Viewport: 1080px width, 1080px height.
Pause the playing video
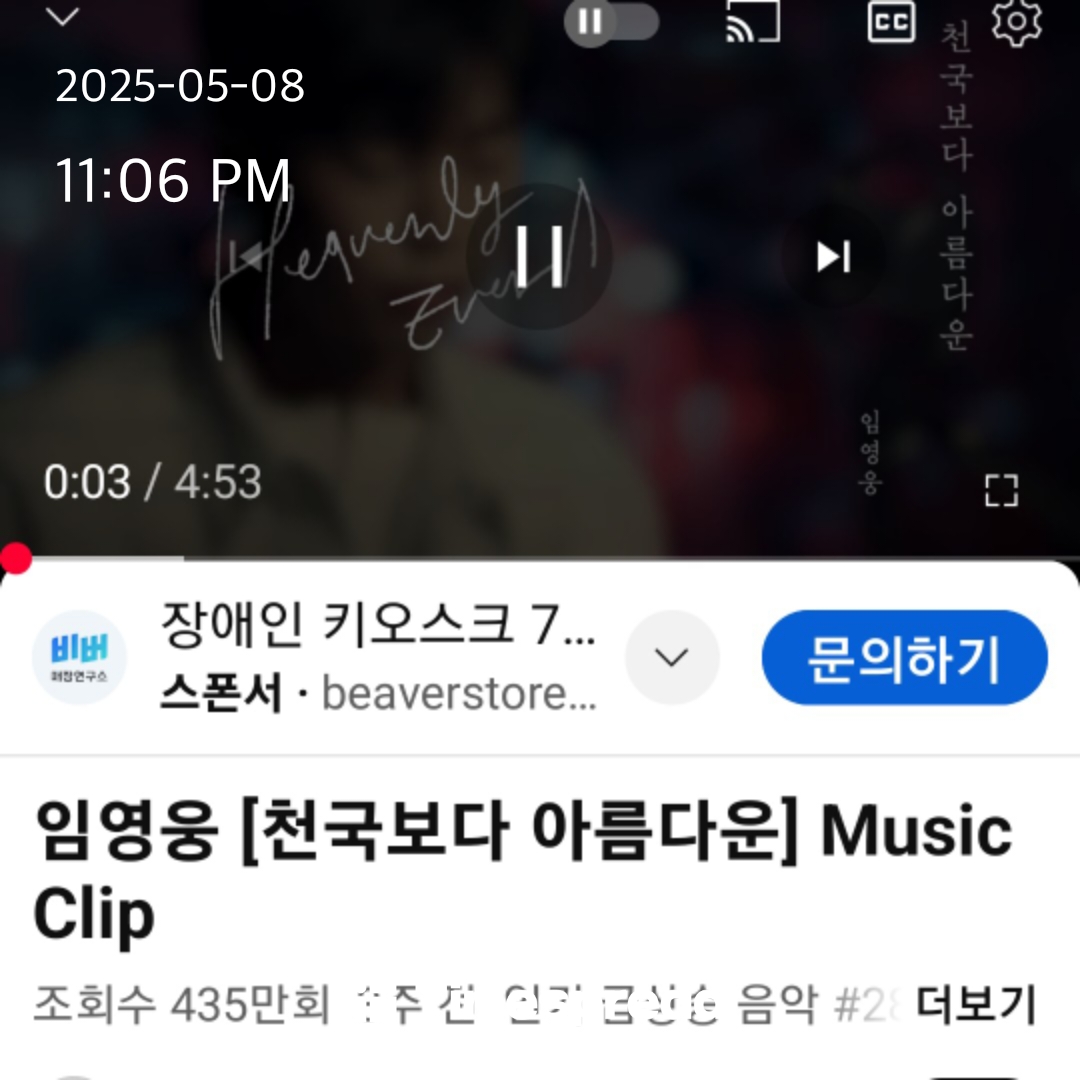(539, 257)
